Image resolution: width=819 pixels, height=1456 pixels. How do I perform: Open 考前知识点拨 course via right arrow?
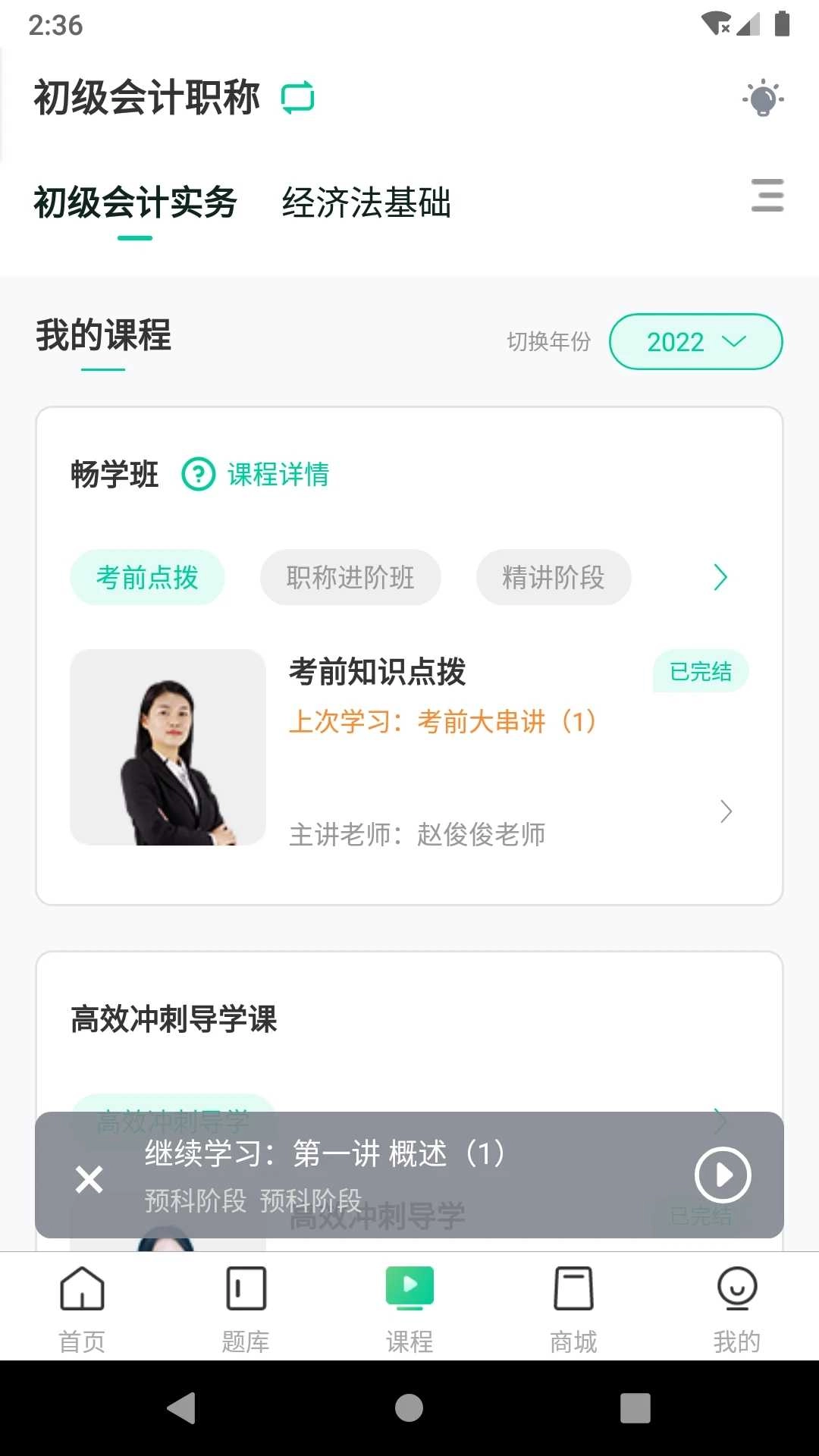pyautogui.click(x=726, y=812)
